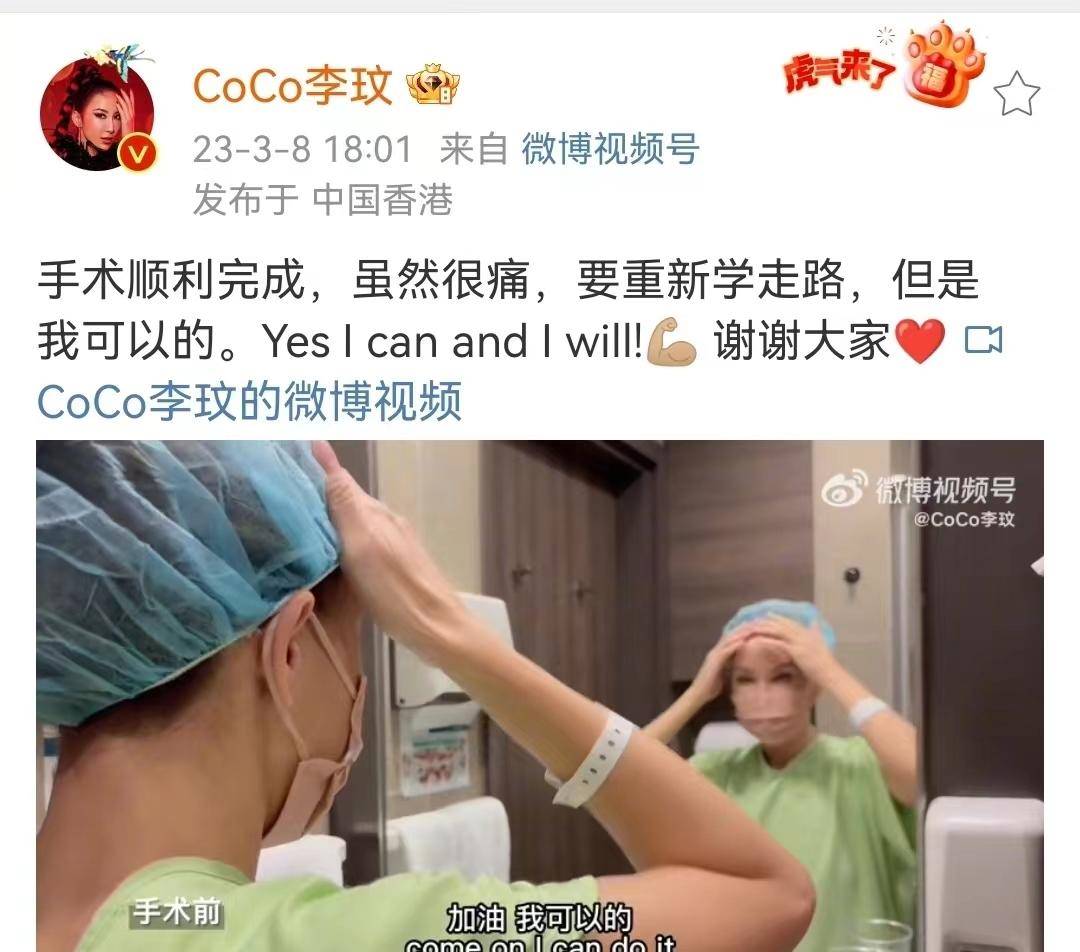Image resolution: width=1080 pixels, height=952 pixels.
Task: Play the pre-surgery video thumbnail
Action: (540, 696)
